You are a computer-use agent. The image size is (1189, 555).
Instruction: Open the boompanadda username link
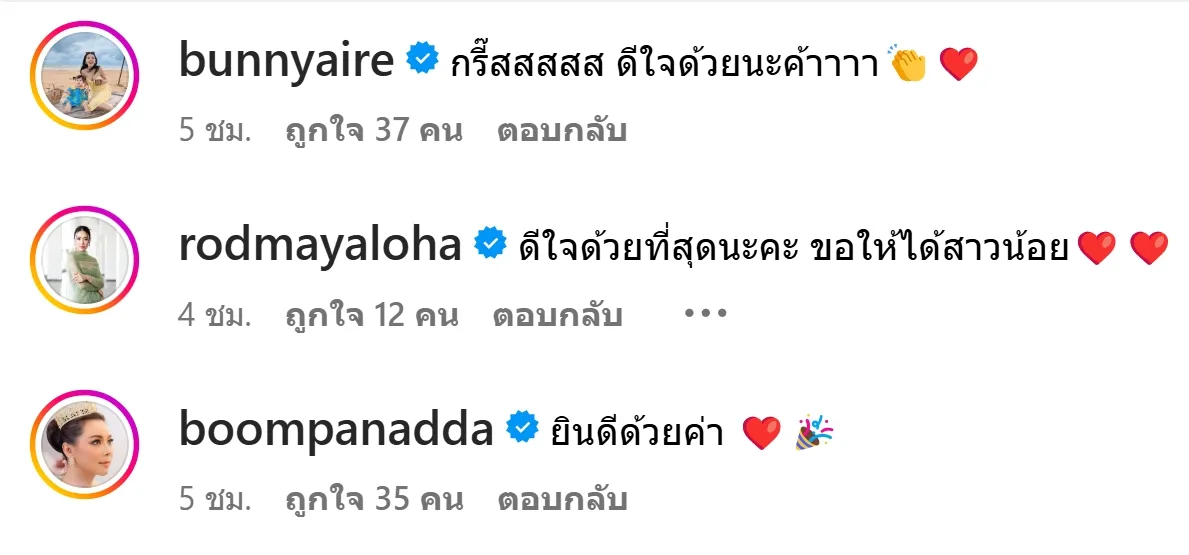[336, 431]
